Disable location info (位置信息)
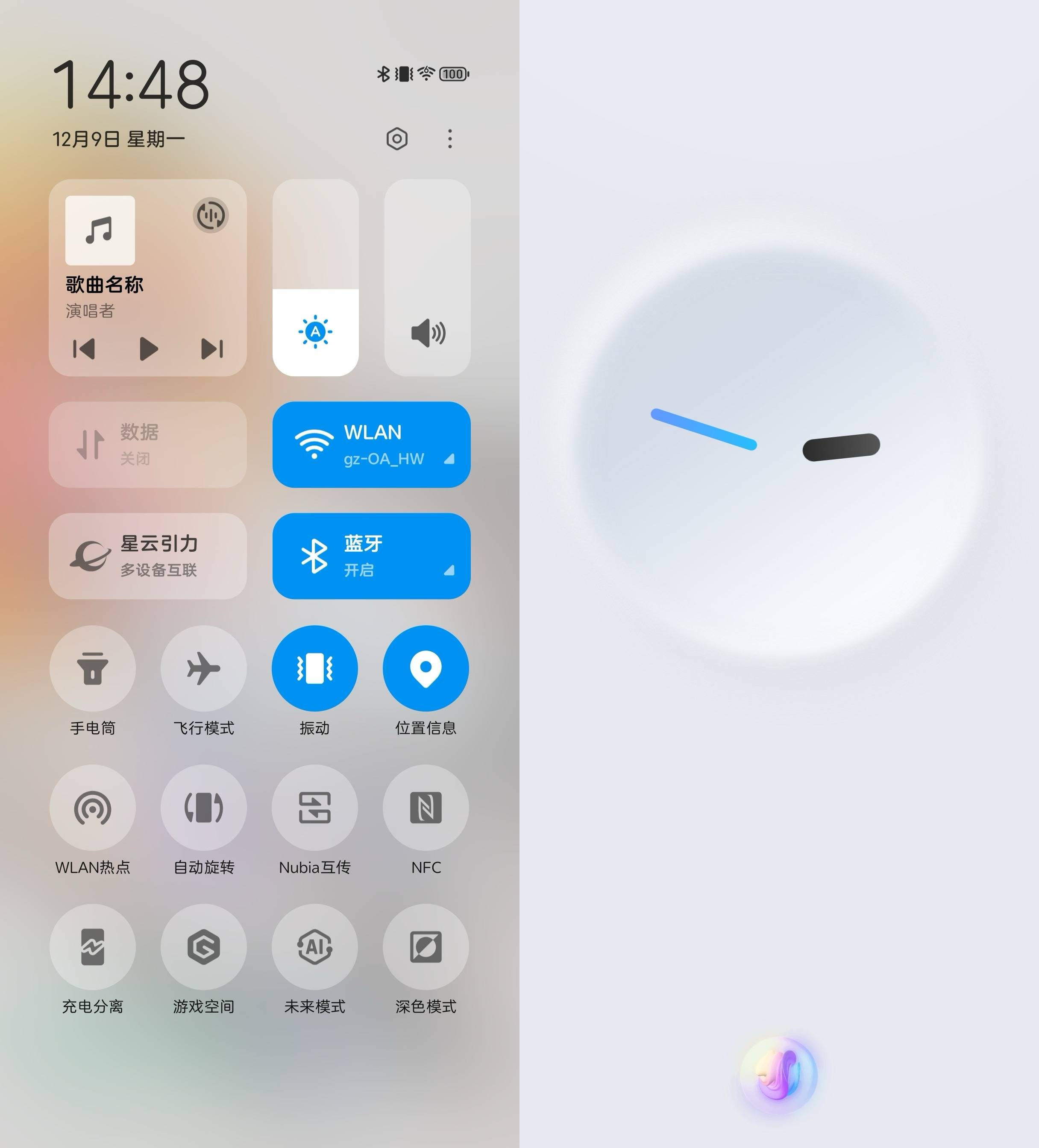The image size is (1039, 1148). [x=426, y=668]
